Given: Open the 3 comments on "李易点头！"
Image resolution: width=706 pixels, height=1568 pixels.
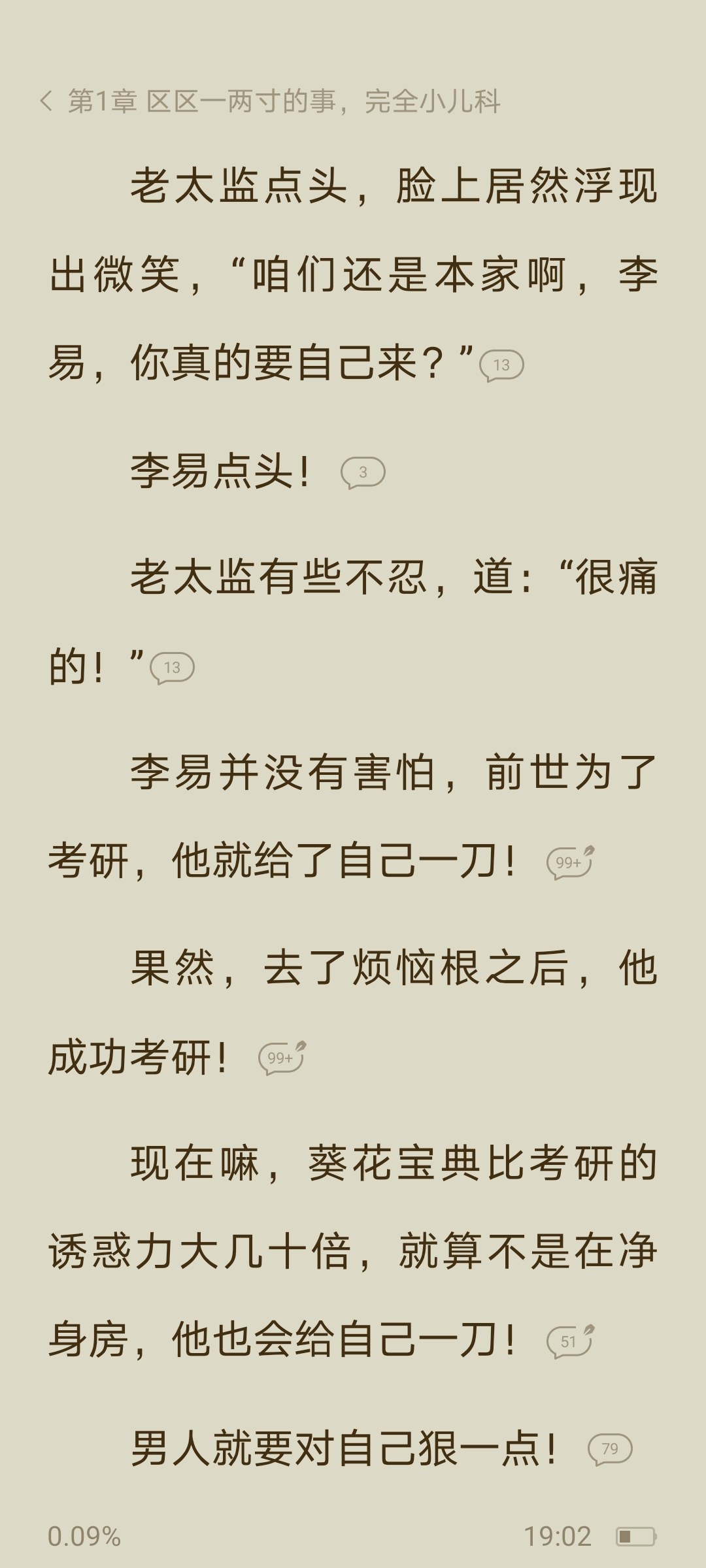Looking at the screenshot, I should click(363, 472).
